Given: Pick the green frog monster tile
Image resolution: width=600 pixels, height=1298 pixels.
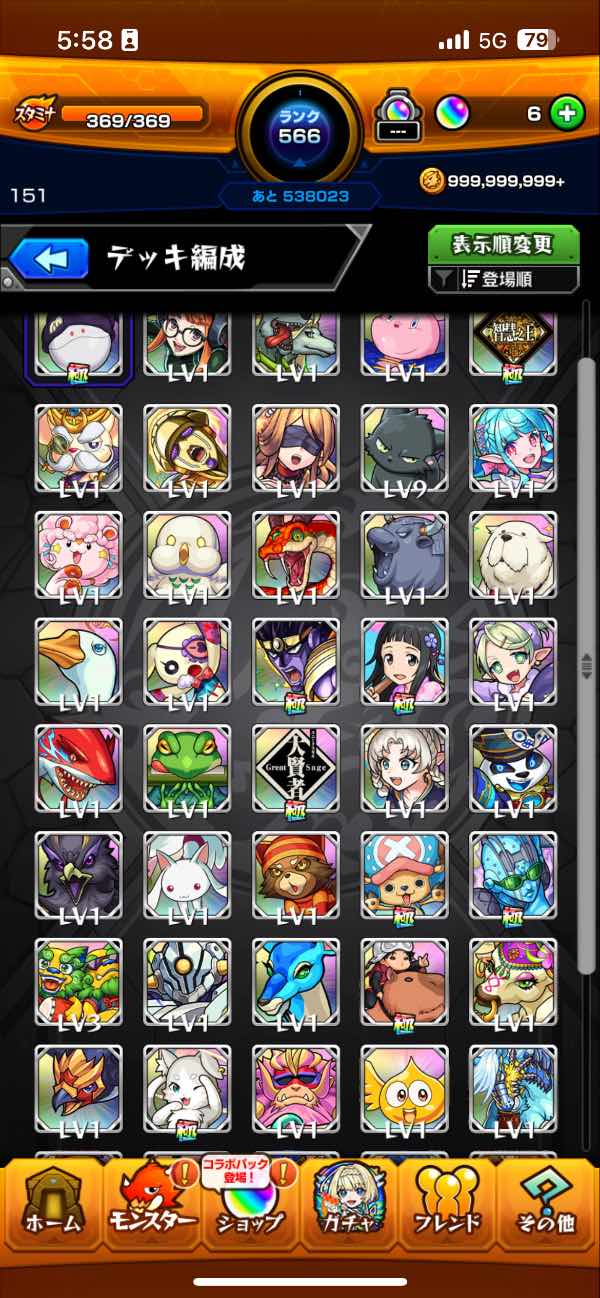Looking at the screenshot, I should tap(187, 769).
